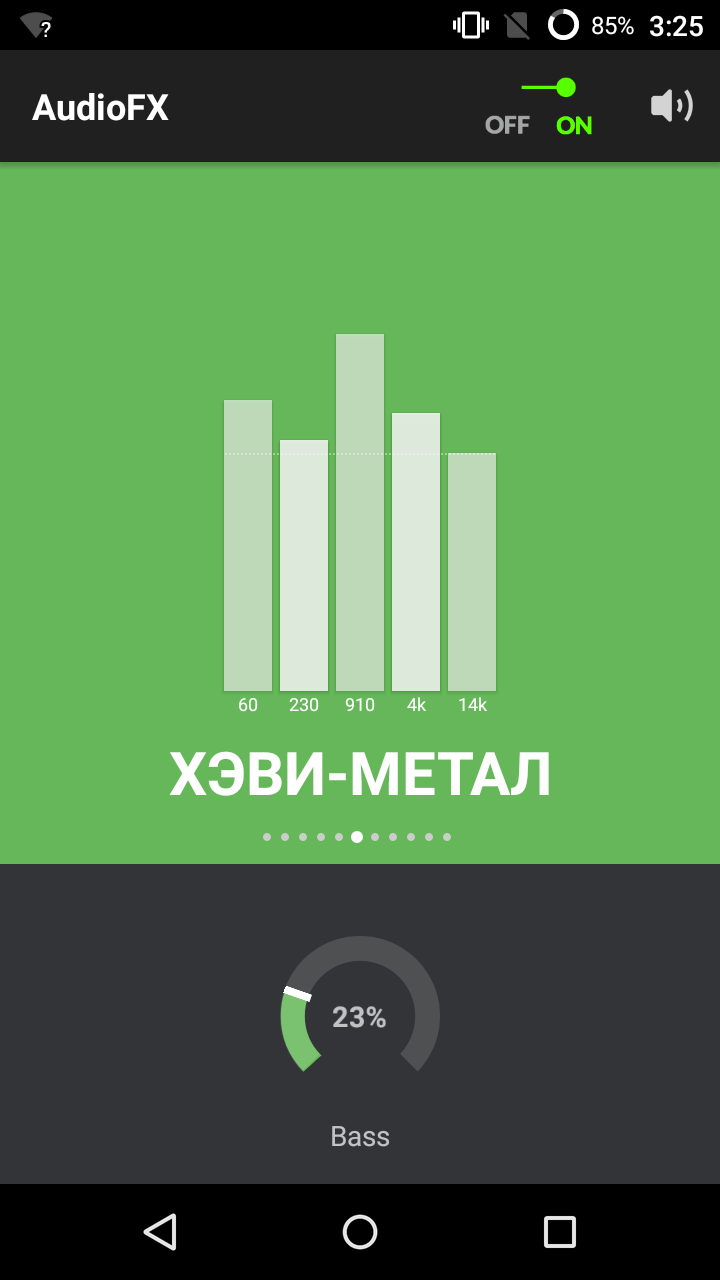Go back with the navigation bar

[x=160, y=1232]
